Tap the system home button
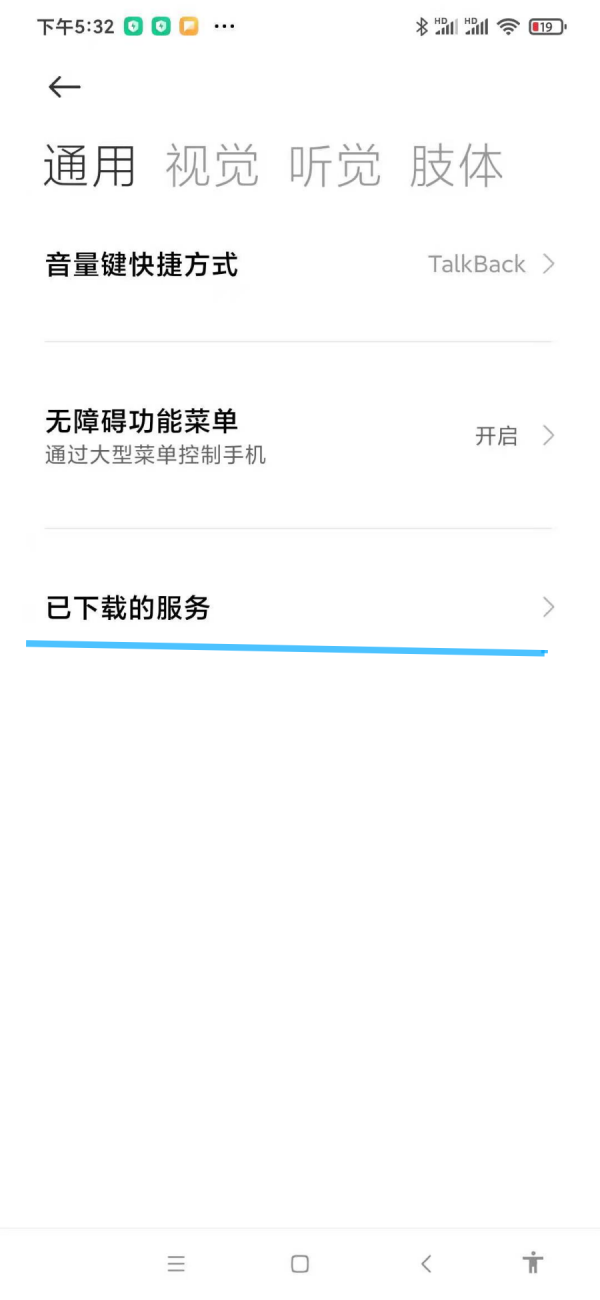The image size is (600, 1300). tap(300, 1263)
